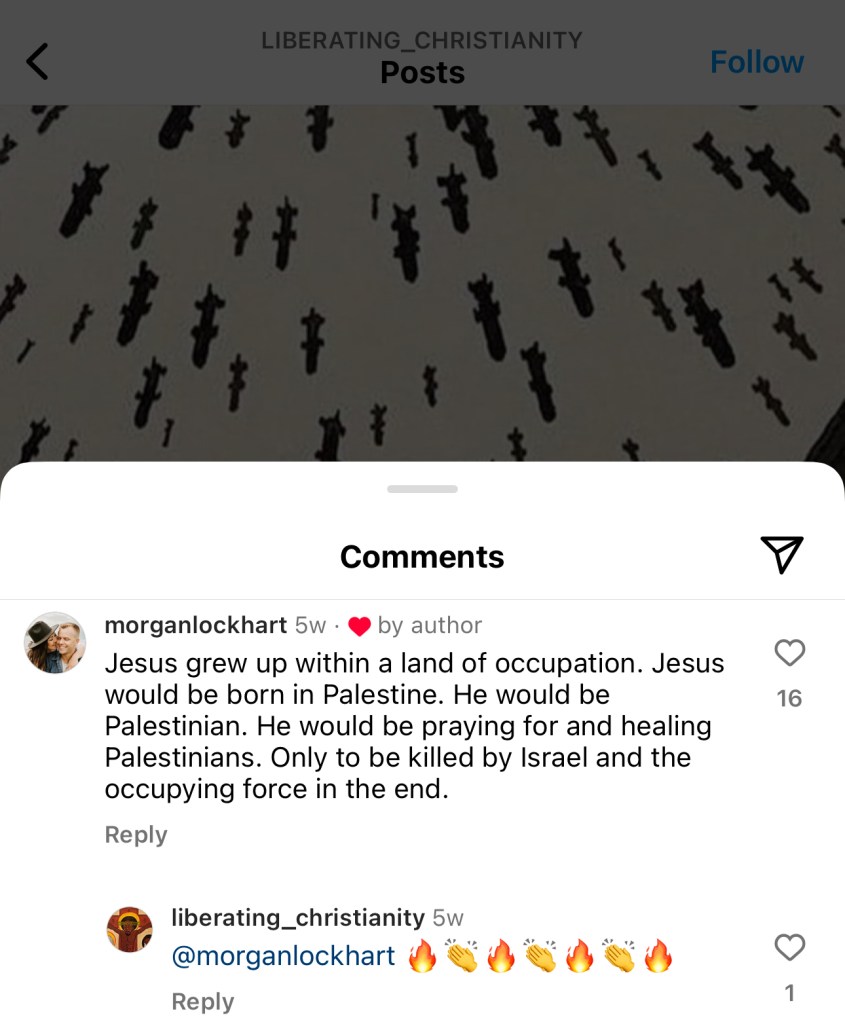845x1024 pixels.
Task: Go back using the arrow
Action: pyautogui.click(x=37, y=62)
